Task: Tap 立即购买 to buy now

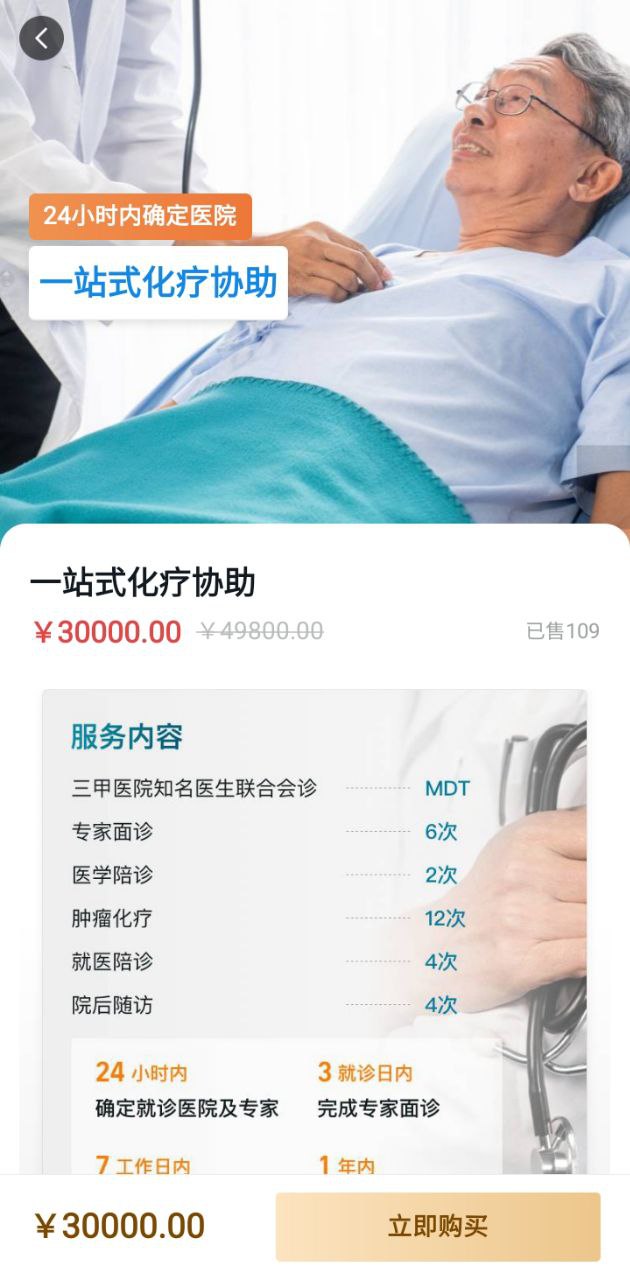Action: click(438, 1226)
